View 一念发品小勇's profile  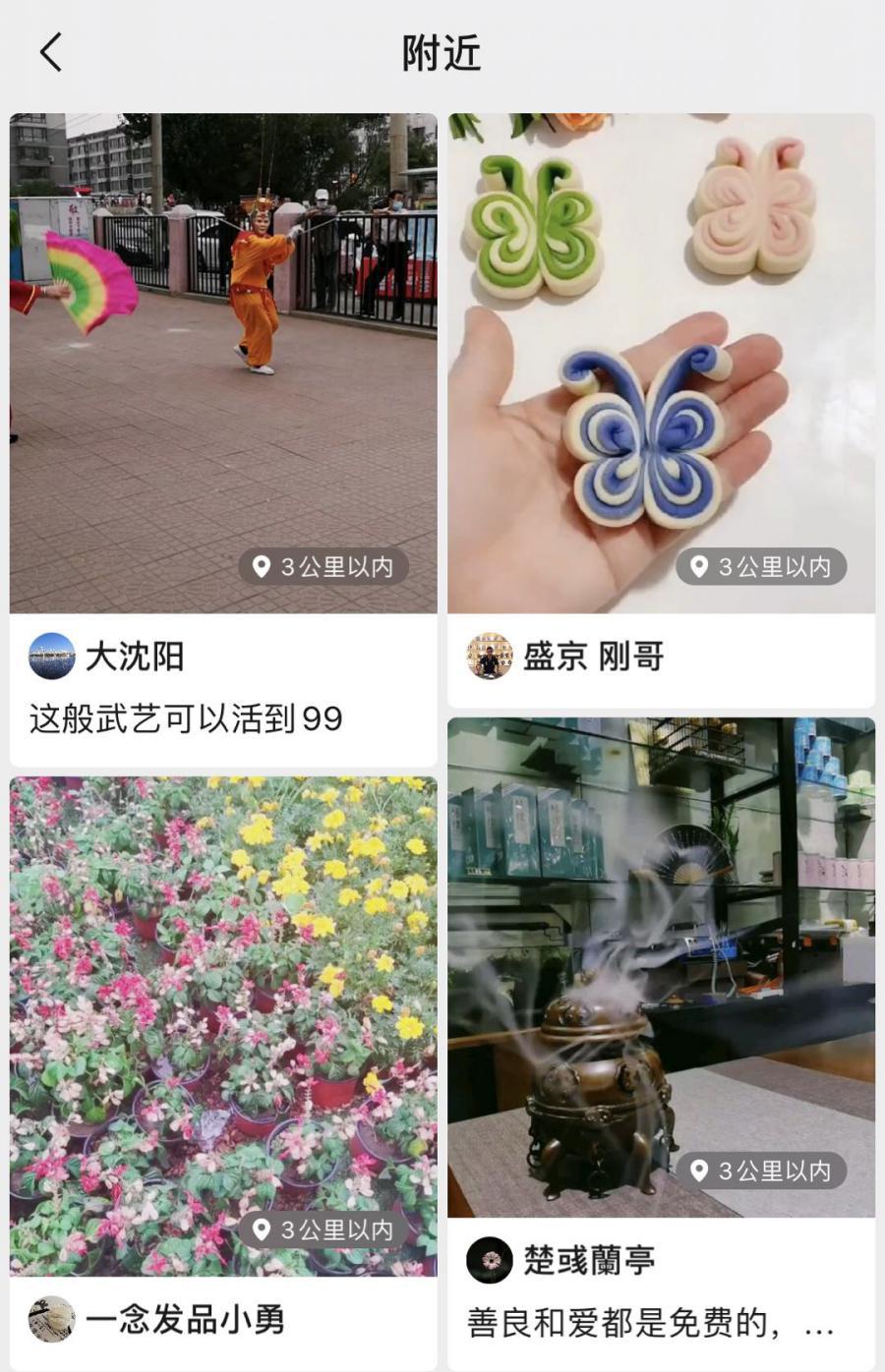point(51,1319)
